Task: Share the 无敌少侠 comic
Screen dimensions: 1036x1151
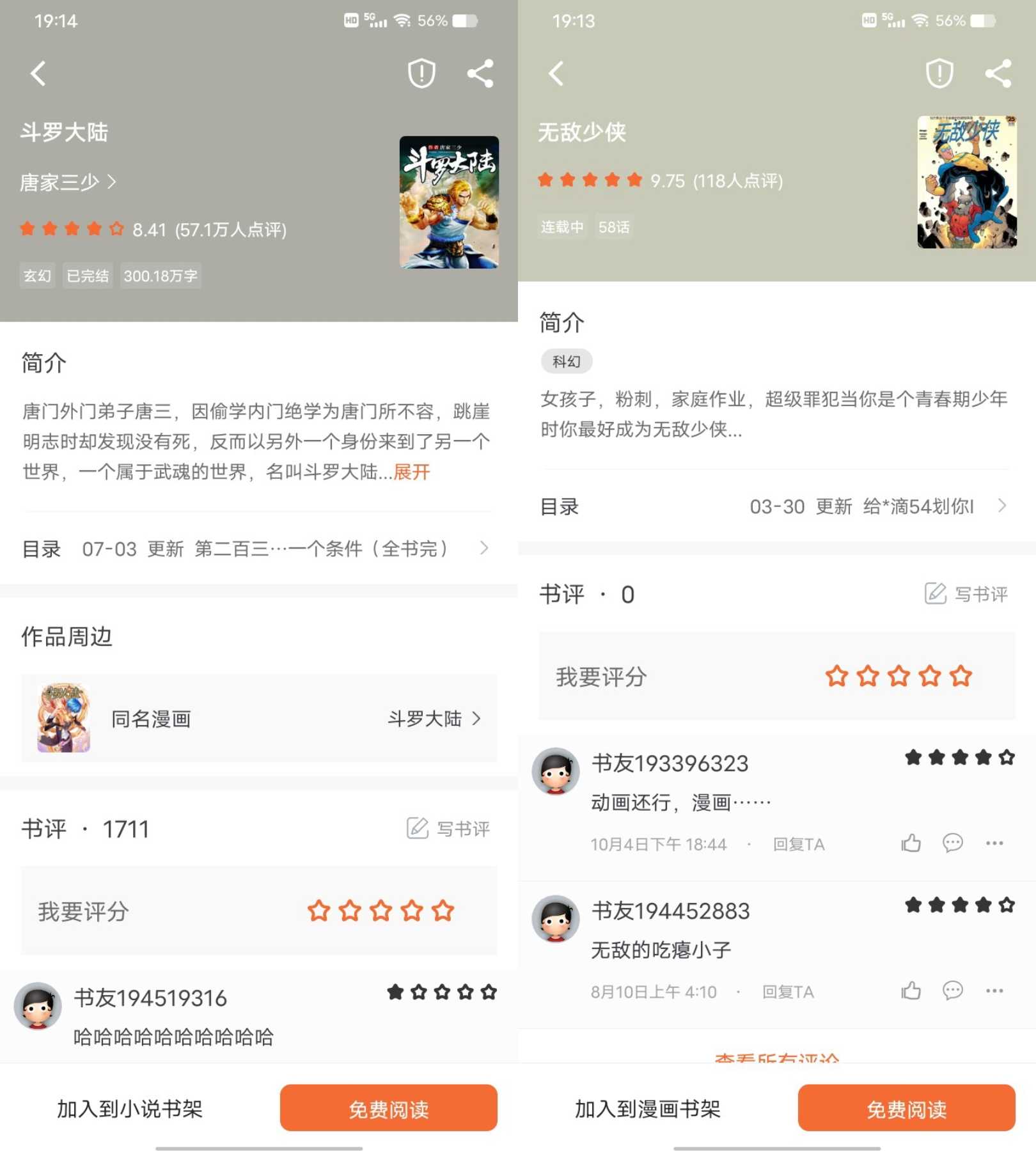Action: [x=998, y=74]
